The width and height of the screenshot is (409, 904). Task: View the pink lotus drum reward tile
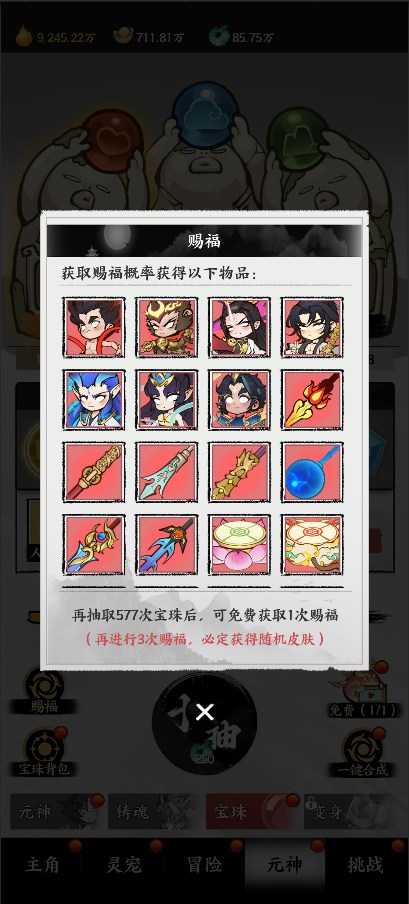pyautogui.click(x=239, y=545)
